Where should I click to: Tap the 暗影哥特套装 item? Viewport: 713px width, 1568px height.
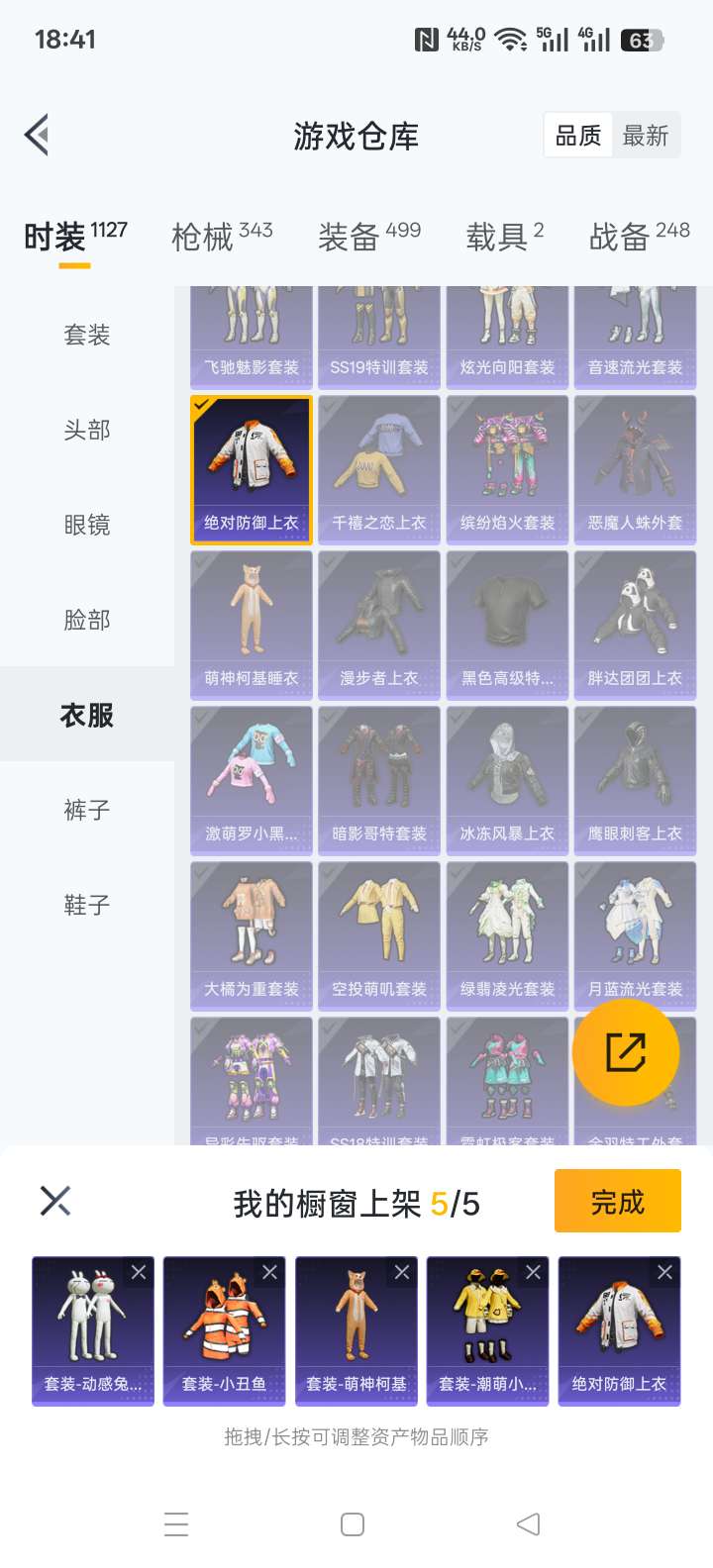click(379, 781)
